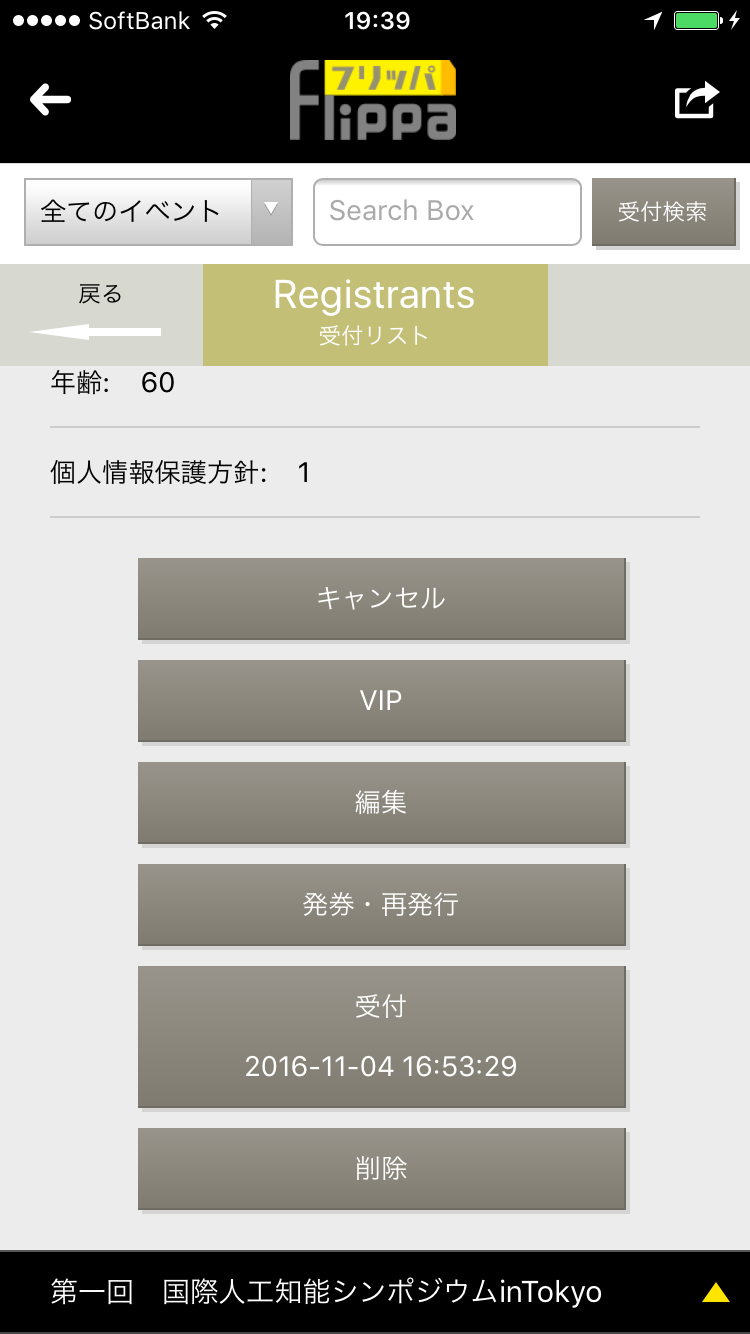Viewport: 750px width, 1334px height.
Task: Return using the 戻る arrow
Action: pyautogui.click(x=98, y=314)
